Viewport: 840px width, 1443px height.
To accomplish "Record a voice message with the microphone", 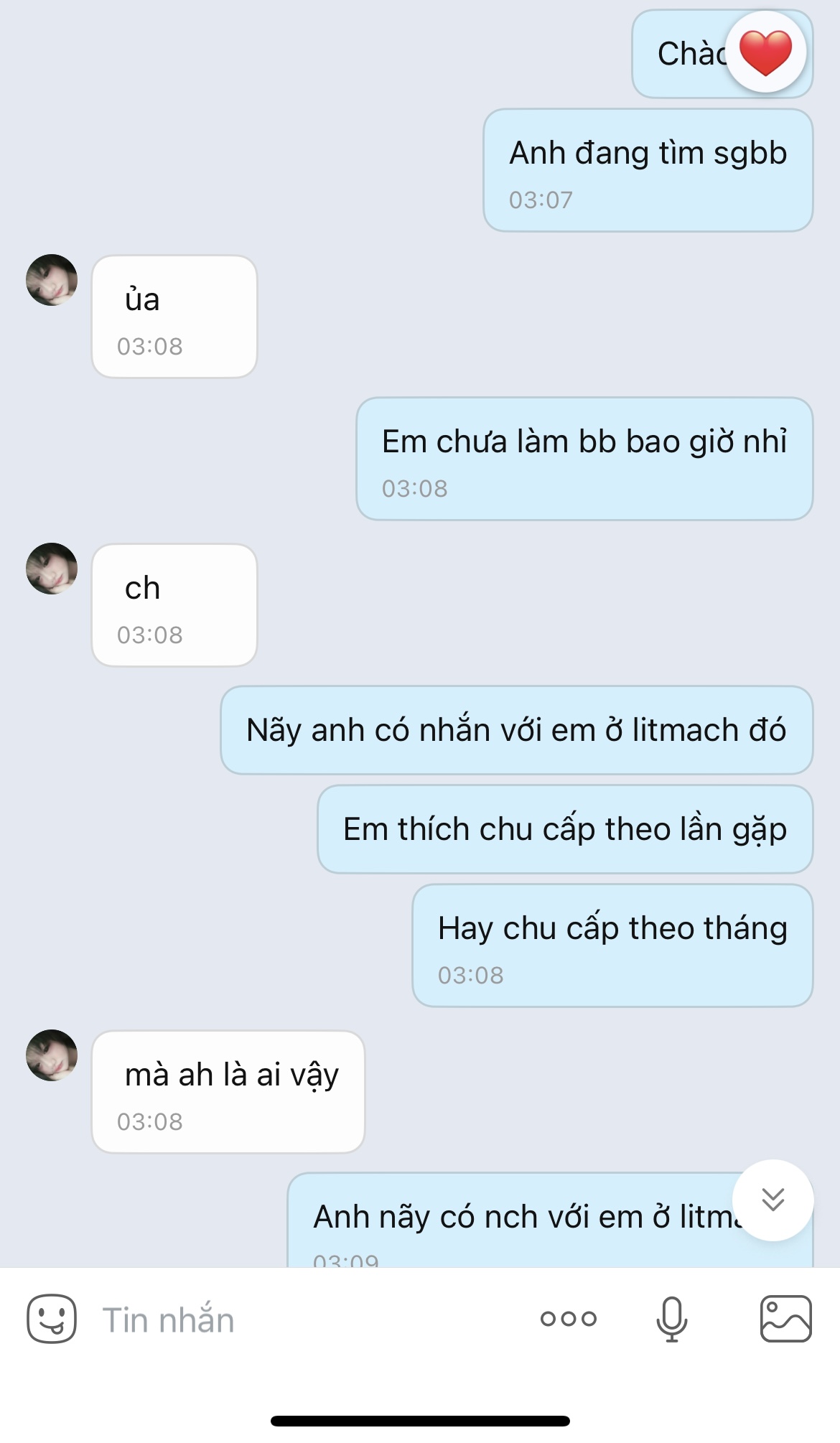I will point(672,1319).
